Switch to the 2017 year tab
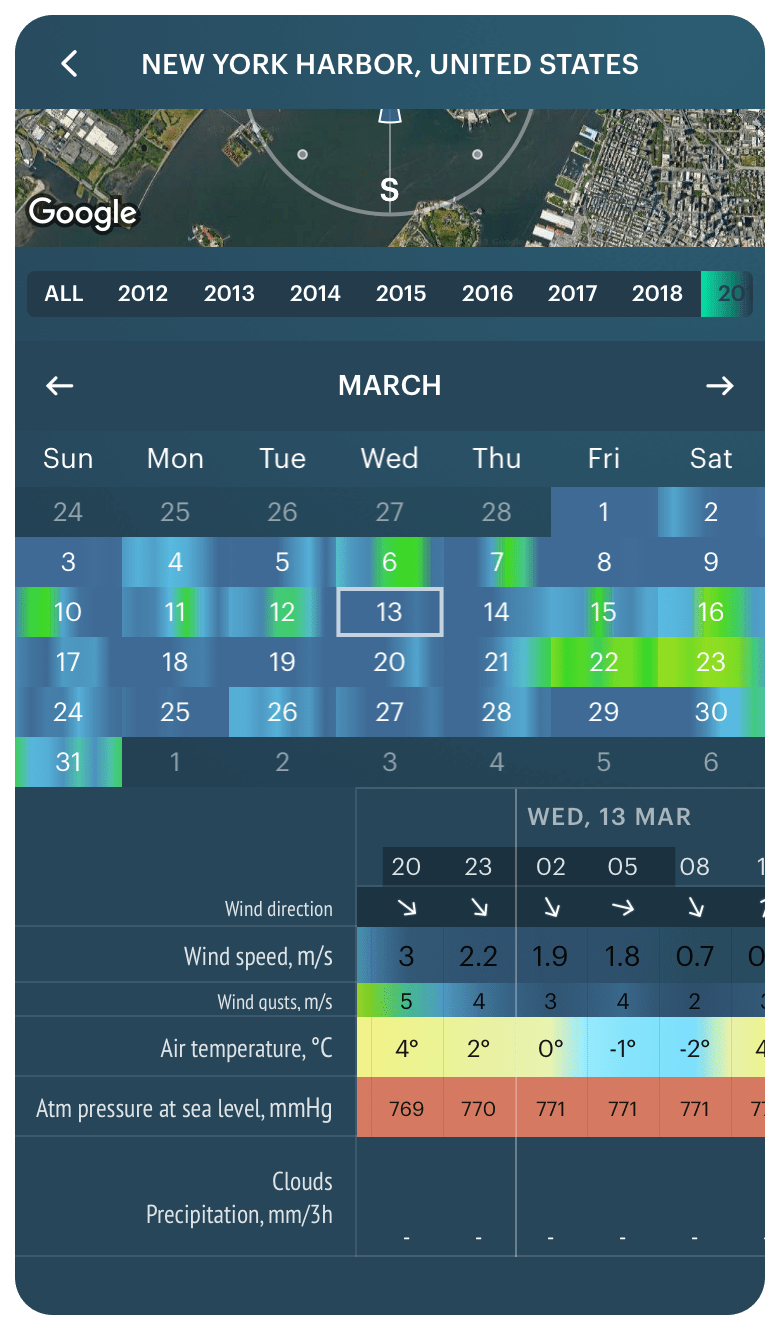This screenshot has width=780, height=1330. (x=572, y=293)
